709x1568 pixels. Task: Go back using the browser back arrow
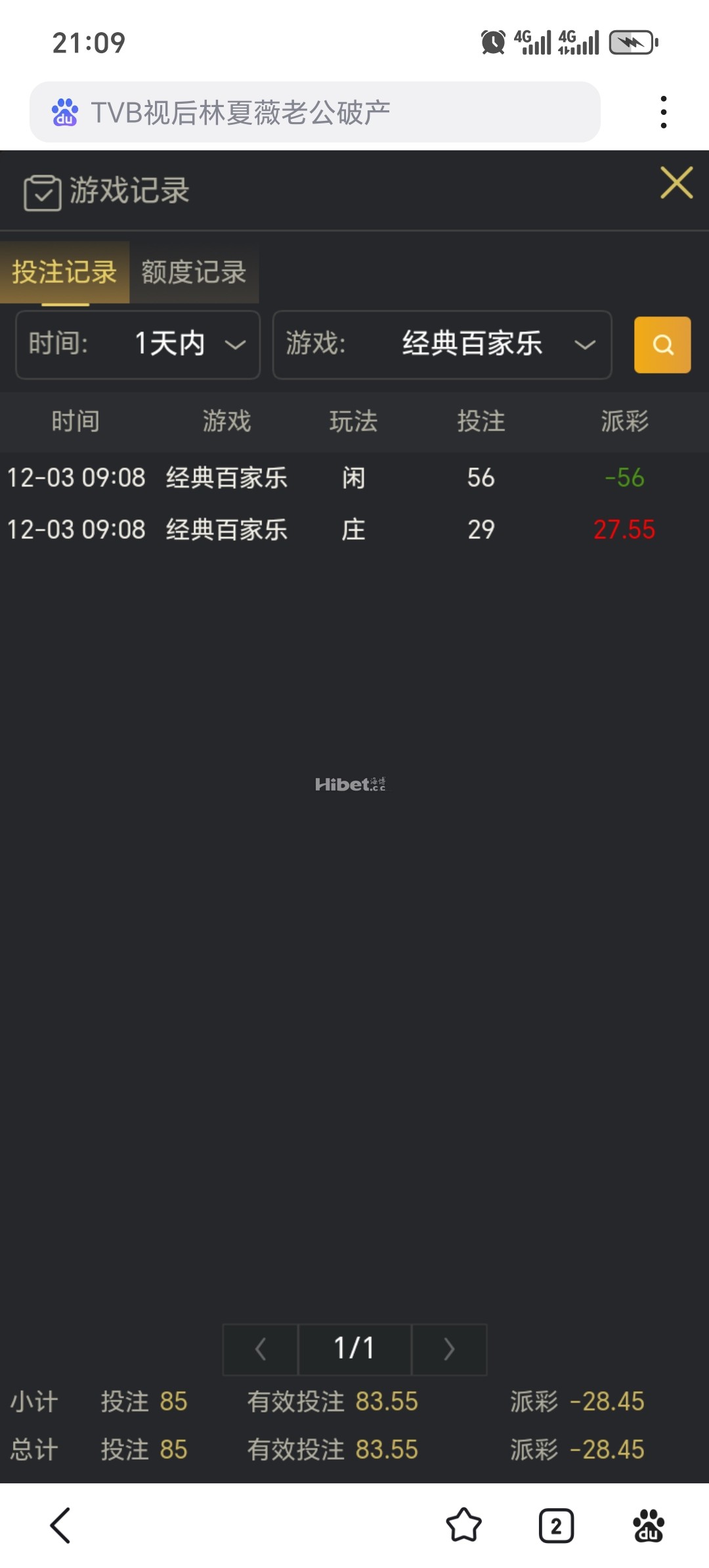[60, 1525]
